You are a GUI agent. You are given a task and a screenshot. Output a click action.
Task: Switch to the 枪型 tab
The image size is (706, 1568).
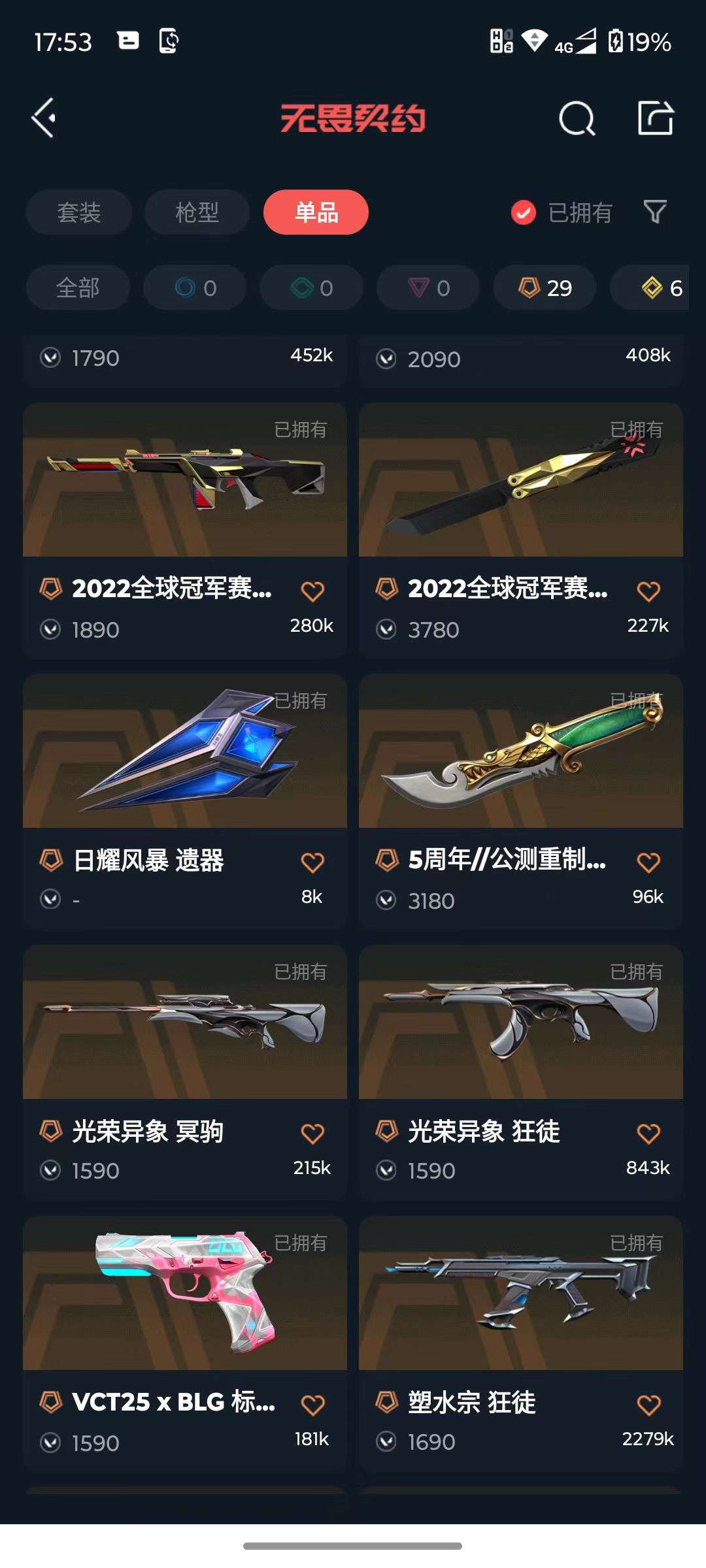196,212
